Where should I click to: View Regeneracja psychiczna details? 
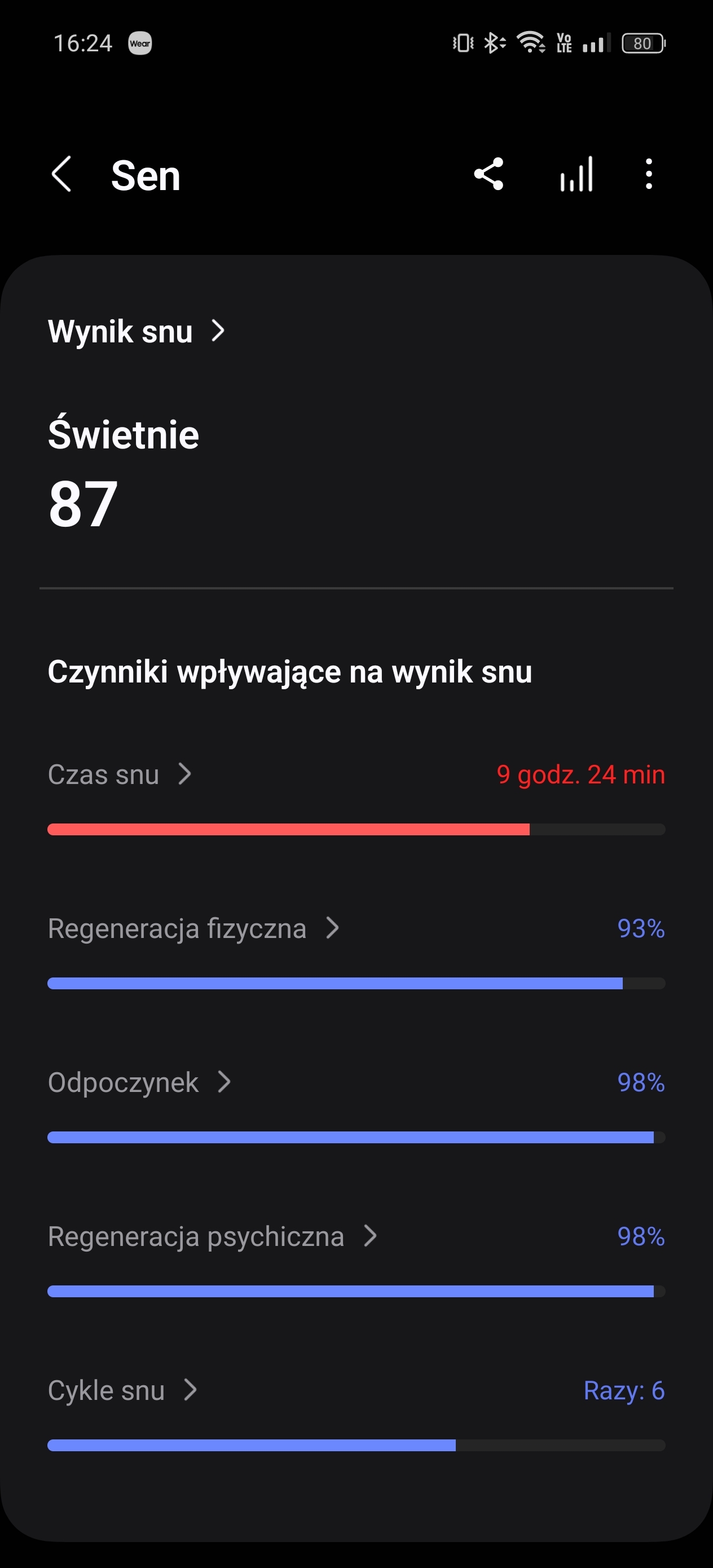[213, 1236]
